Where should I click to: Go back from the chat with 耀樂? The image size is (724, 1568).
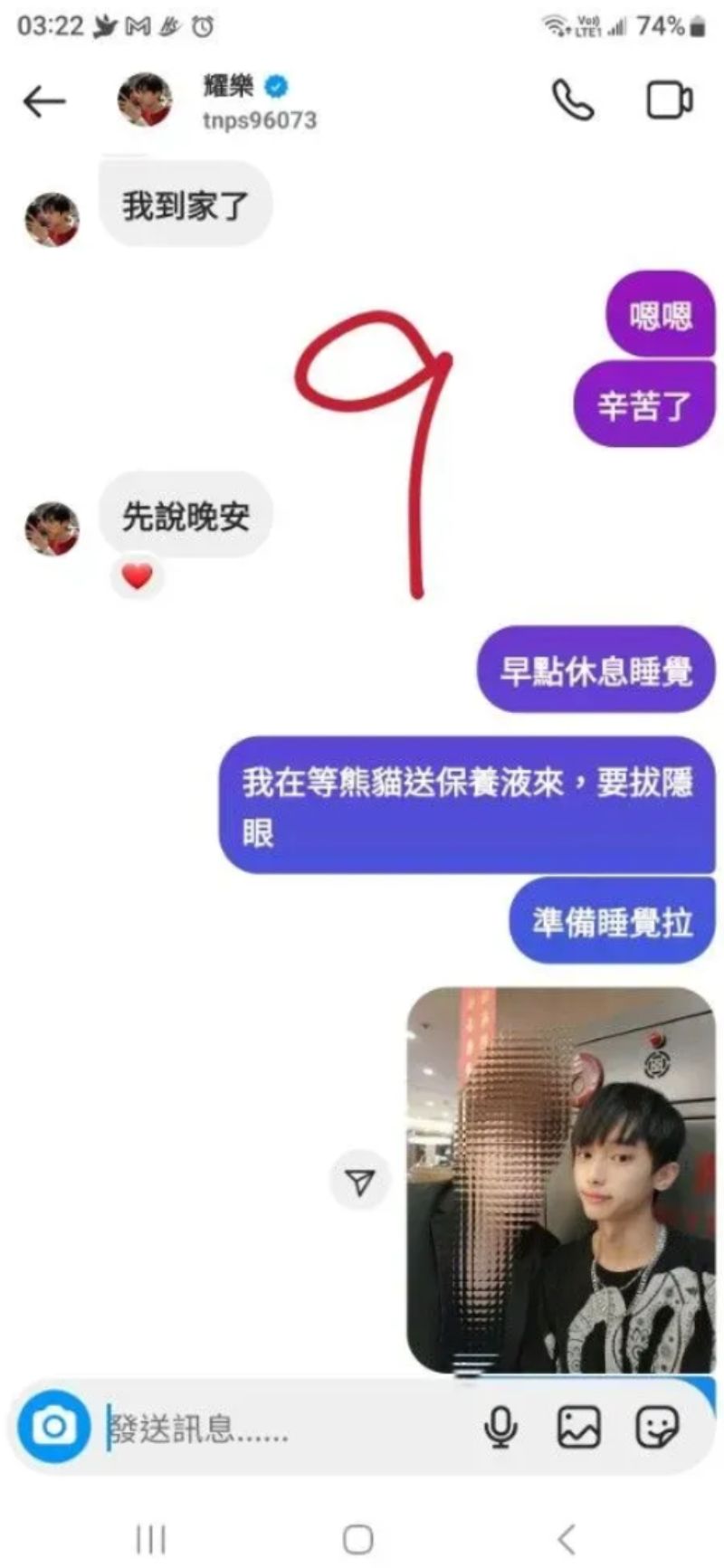43,101
